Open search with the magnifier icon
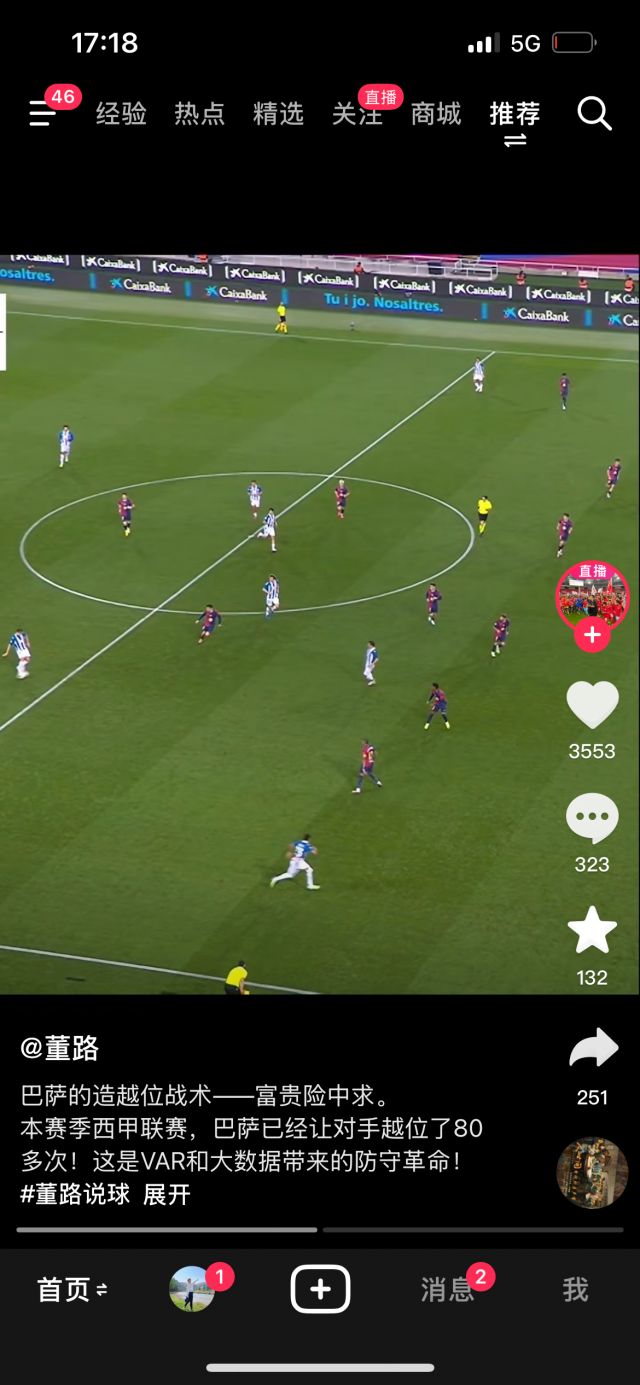The height and width of the screenshot is (1385, 640). tap(594, 114)
